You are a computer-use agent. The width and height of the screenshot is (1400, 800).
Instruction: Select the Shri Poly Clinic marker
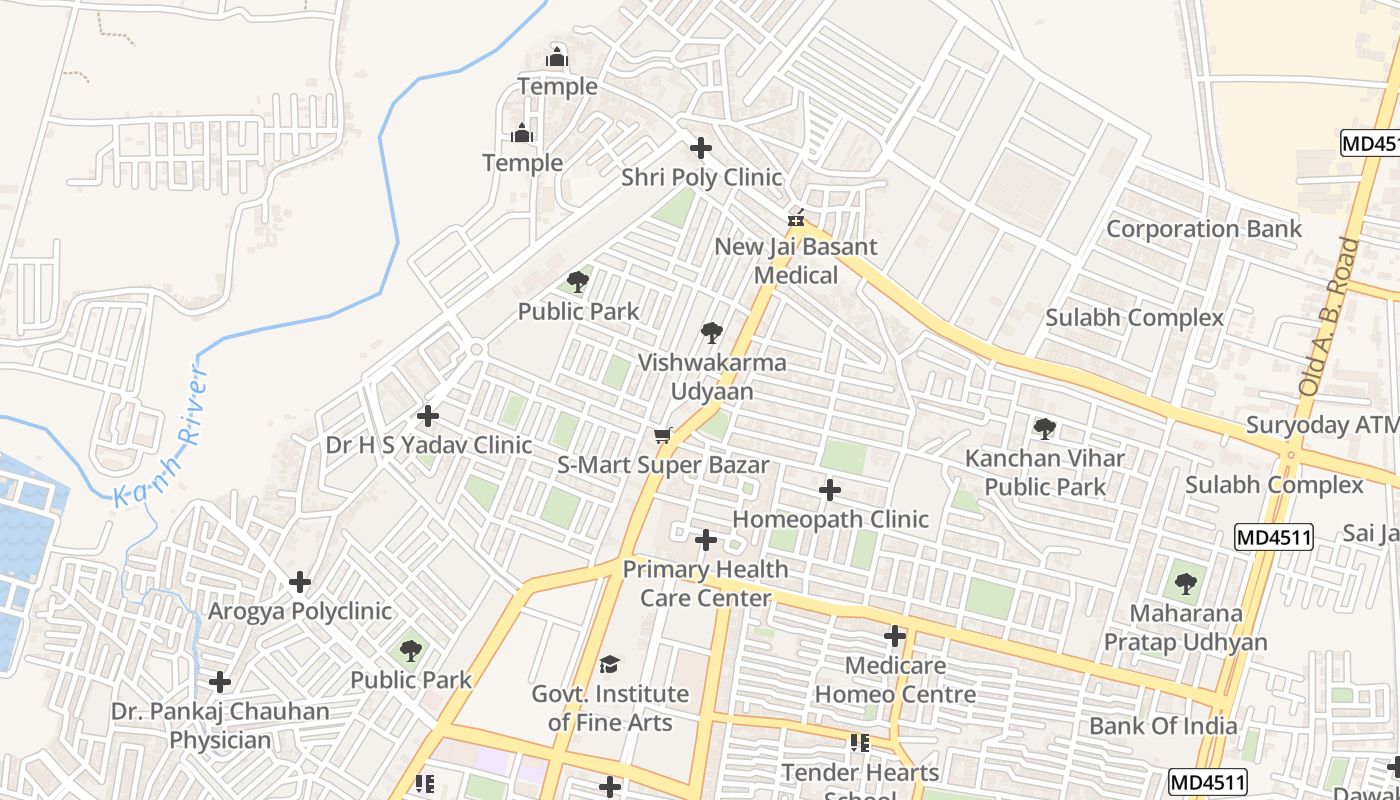[701, 149]
